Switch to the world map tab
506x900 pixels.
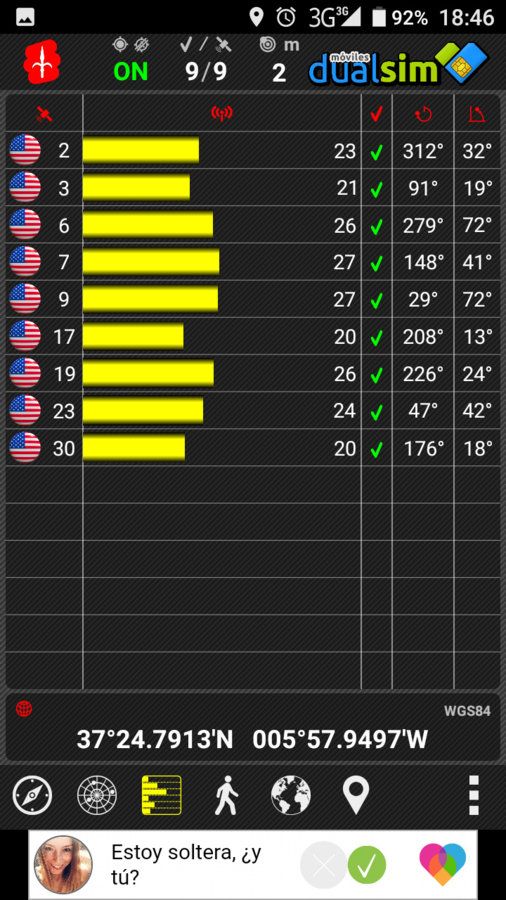(x=291, y=796)
